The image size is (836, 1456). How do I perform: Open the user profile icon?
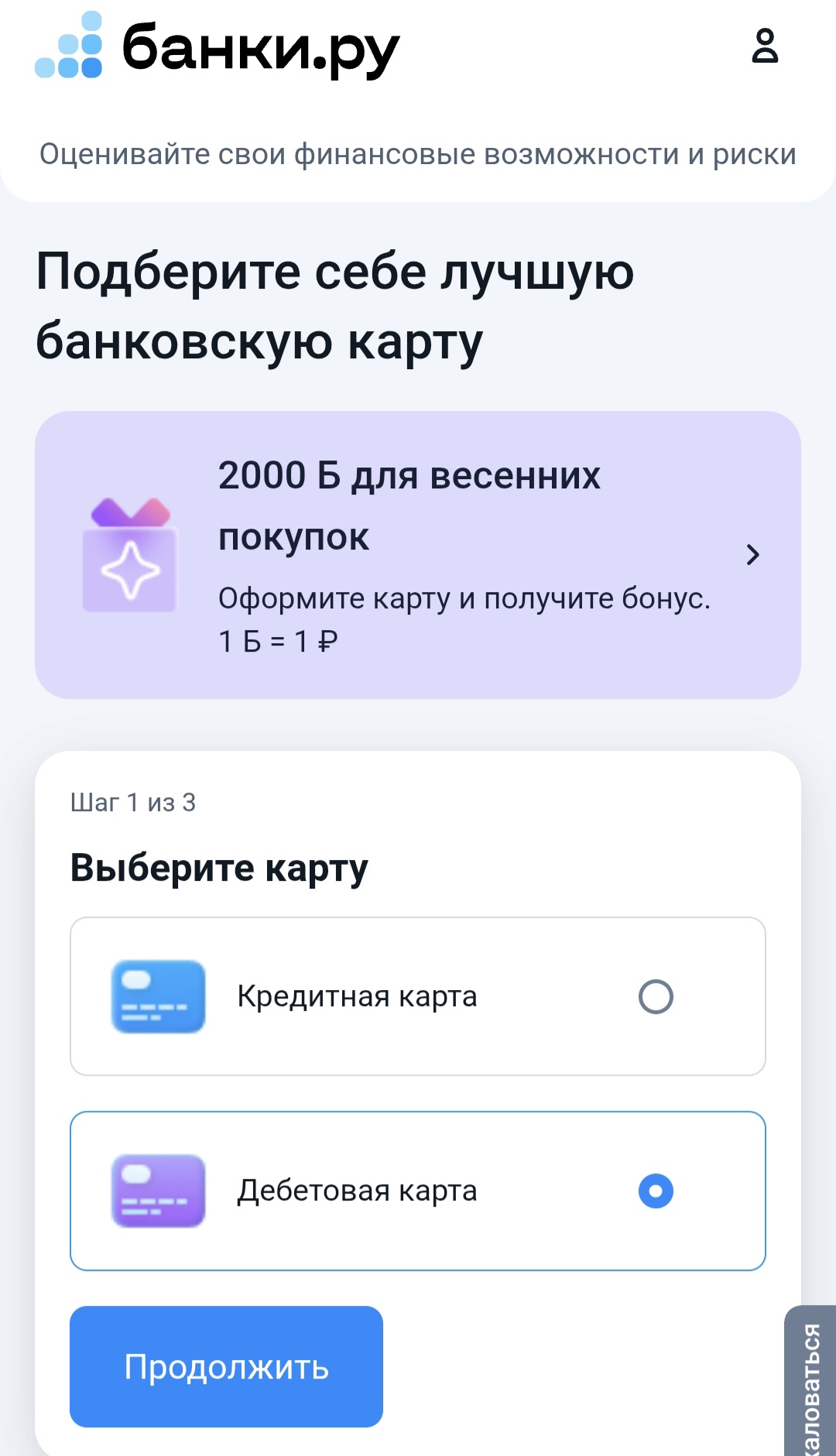(765, 46)
